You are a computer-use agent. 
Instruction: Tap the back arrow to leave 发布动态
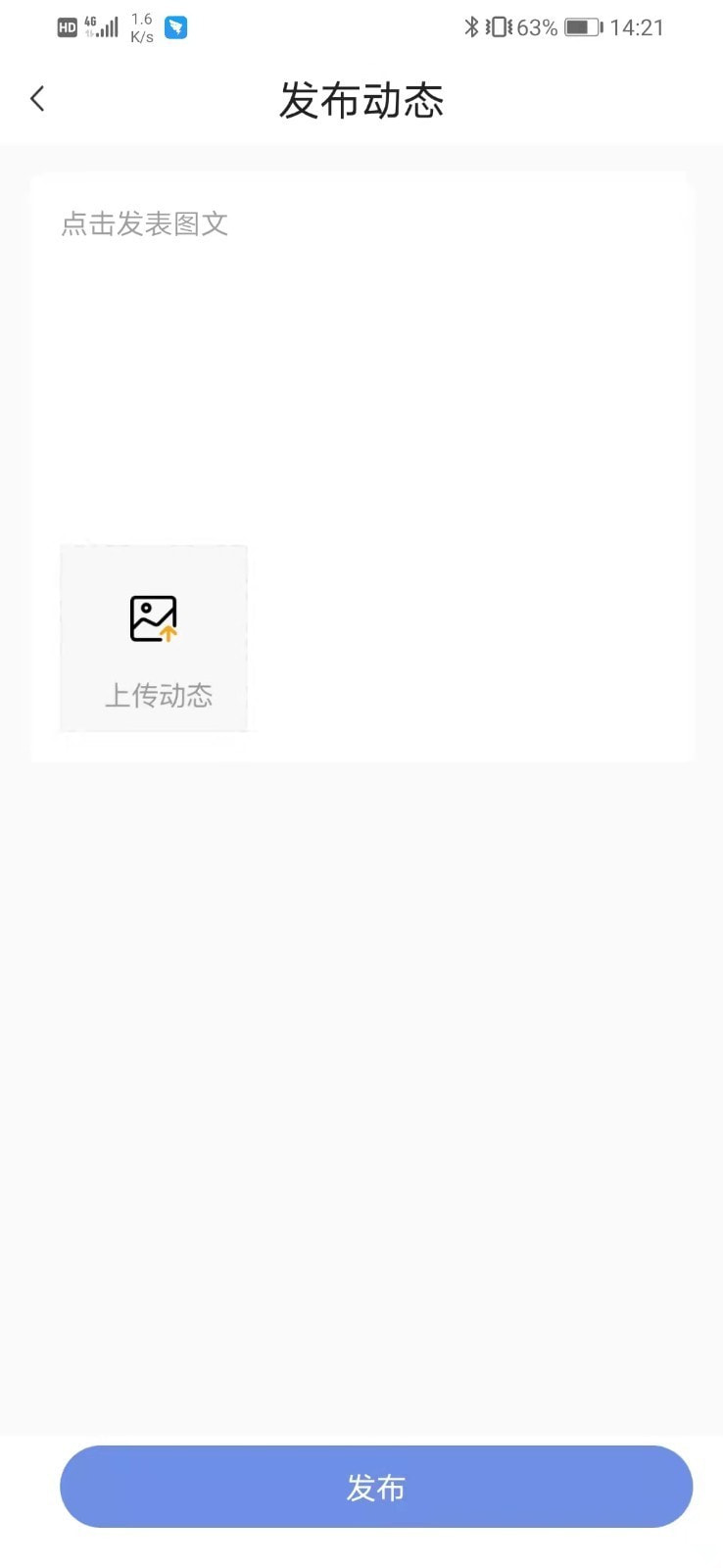[x=37, y=98]
